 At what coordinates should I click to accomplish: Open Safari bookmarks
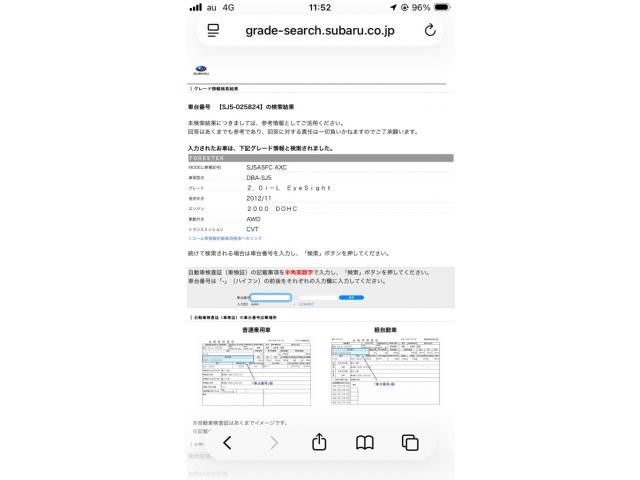[x=365, y=442]
